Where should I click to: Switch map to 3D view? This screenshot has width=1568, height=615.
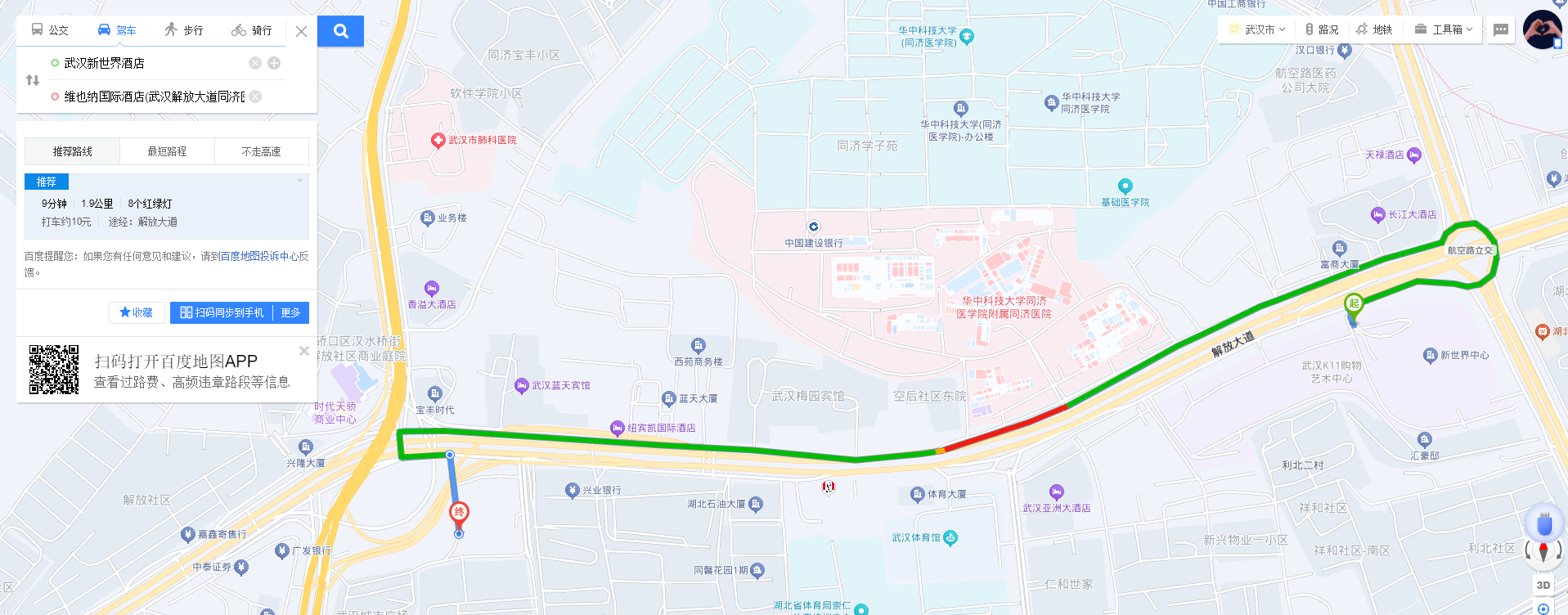(x=1543, y=585)
